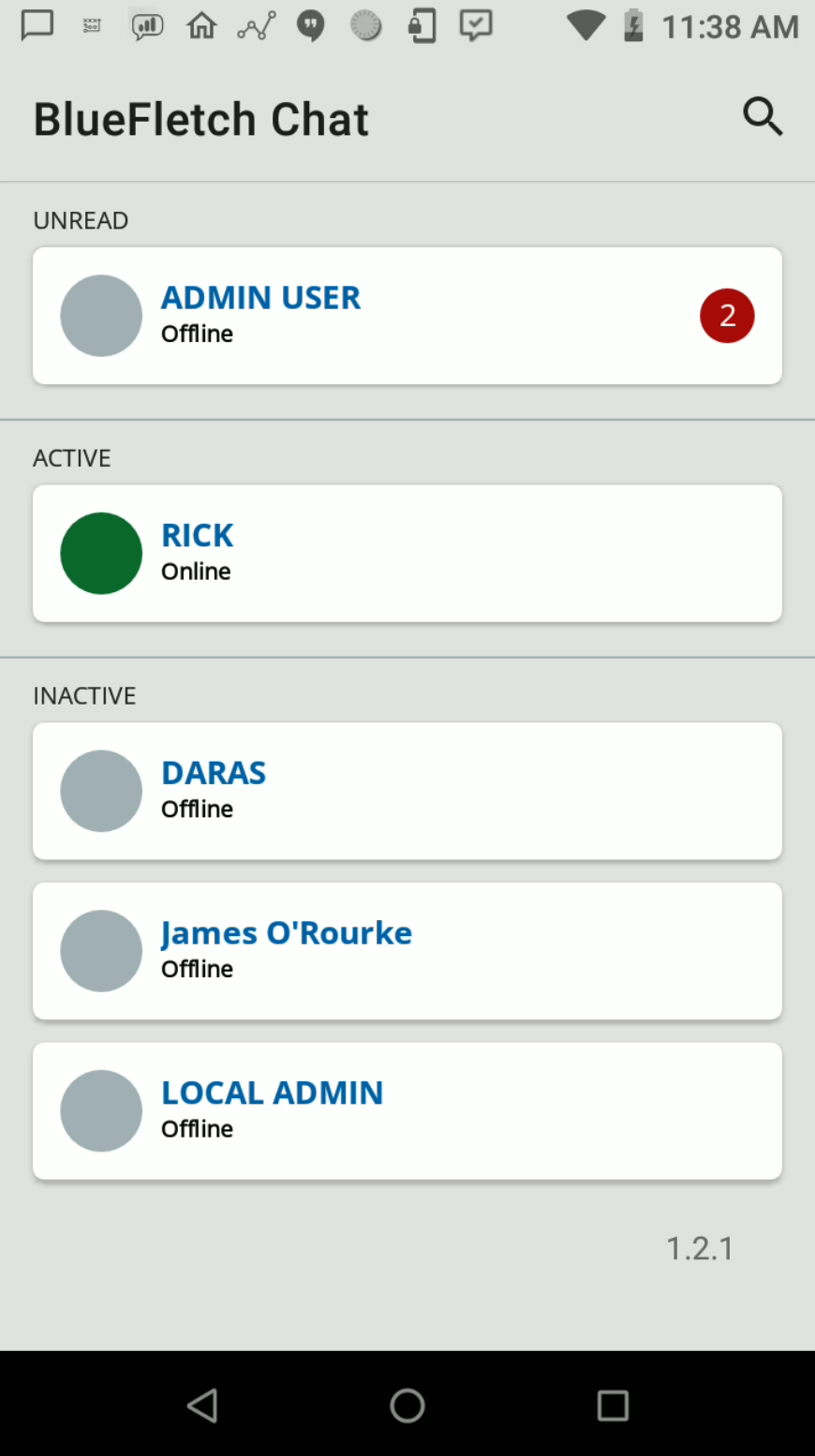This screenshot has width=815, height=1456.
Task: Go back using the system back button
Action: 202,1405
